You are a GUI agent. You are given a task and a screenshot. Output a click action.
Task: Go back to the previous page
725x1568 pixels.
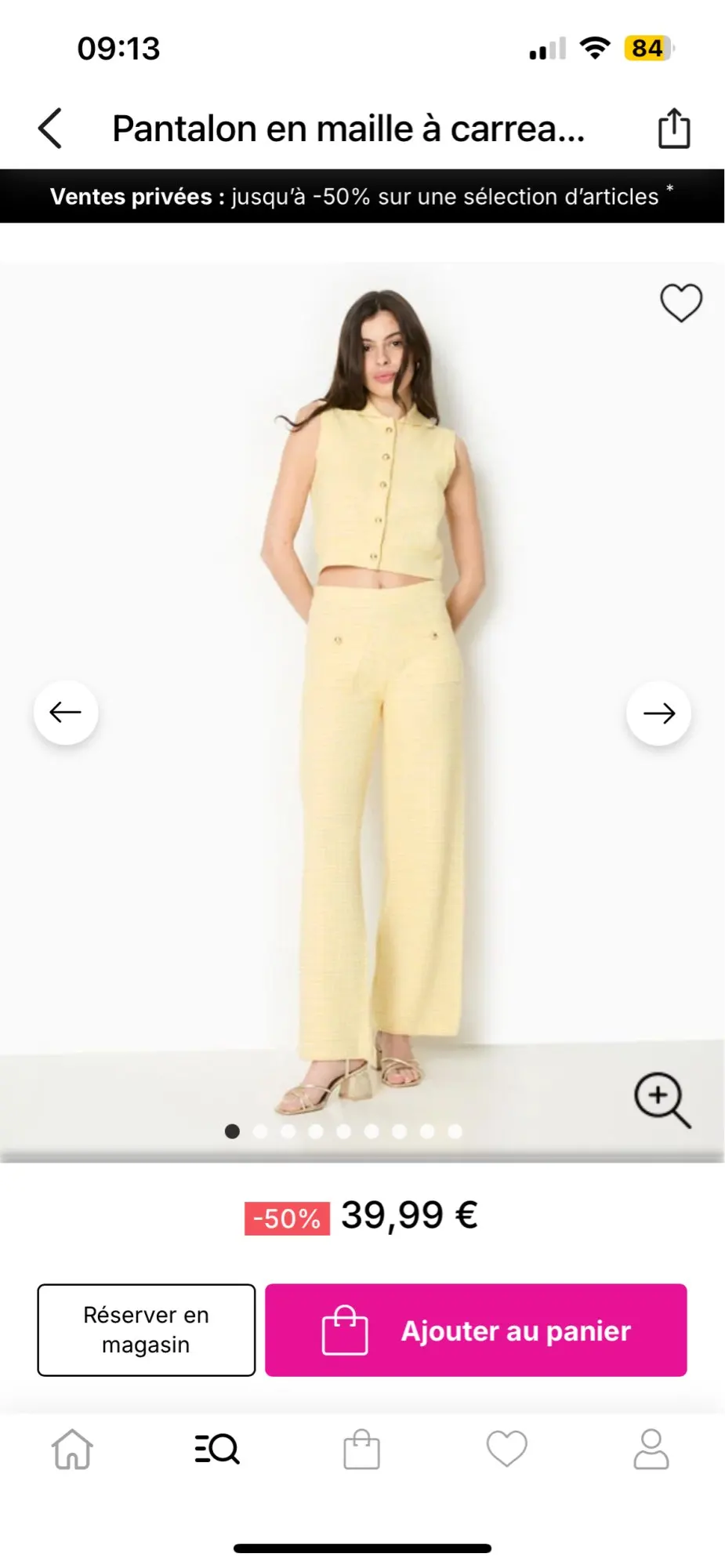(50, 129)
